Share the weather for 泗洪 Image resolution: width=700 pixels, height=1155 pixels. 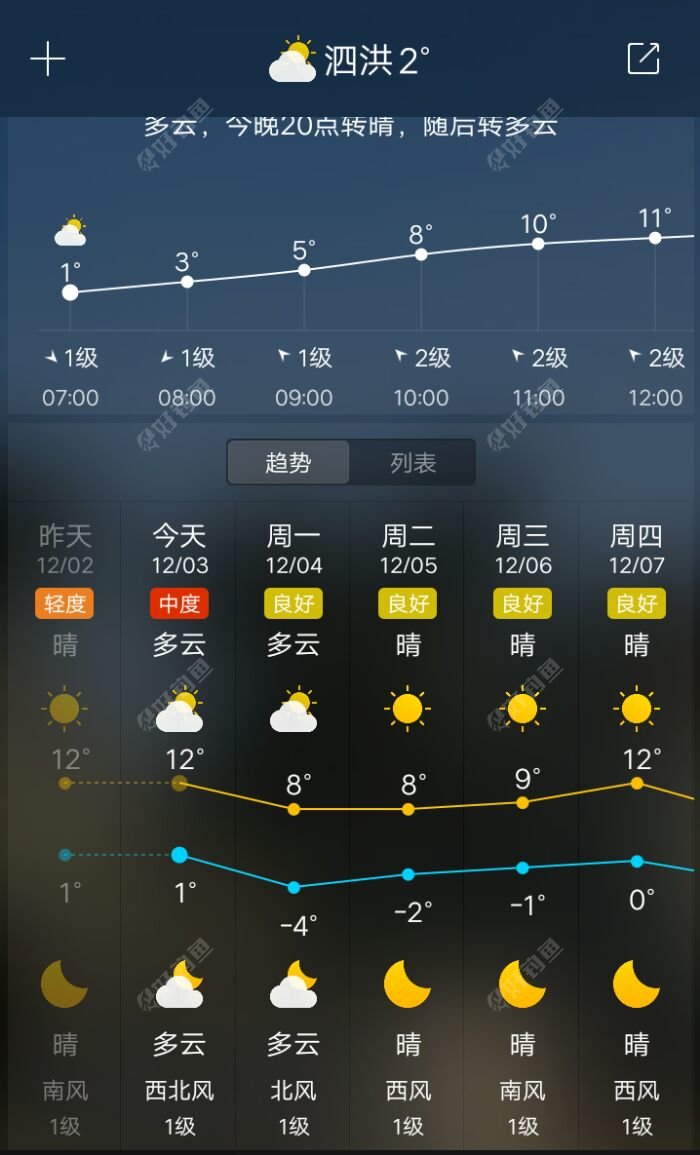click(x=643, y=59)
